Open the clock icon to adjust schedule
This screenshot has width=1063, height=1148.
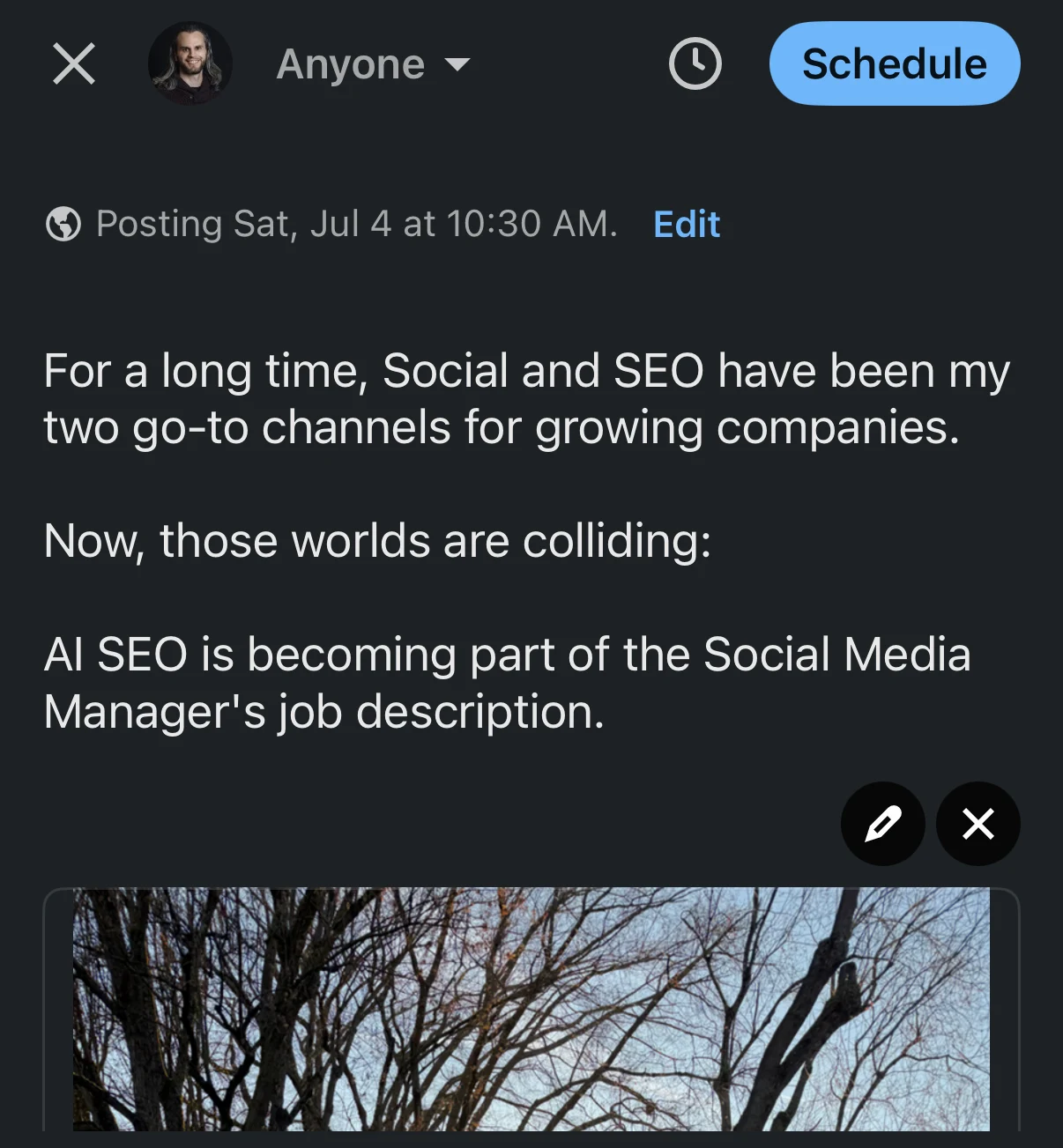(x=695, y=63)
